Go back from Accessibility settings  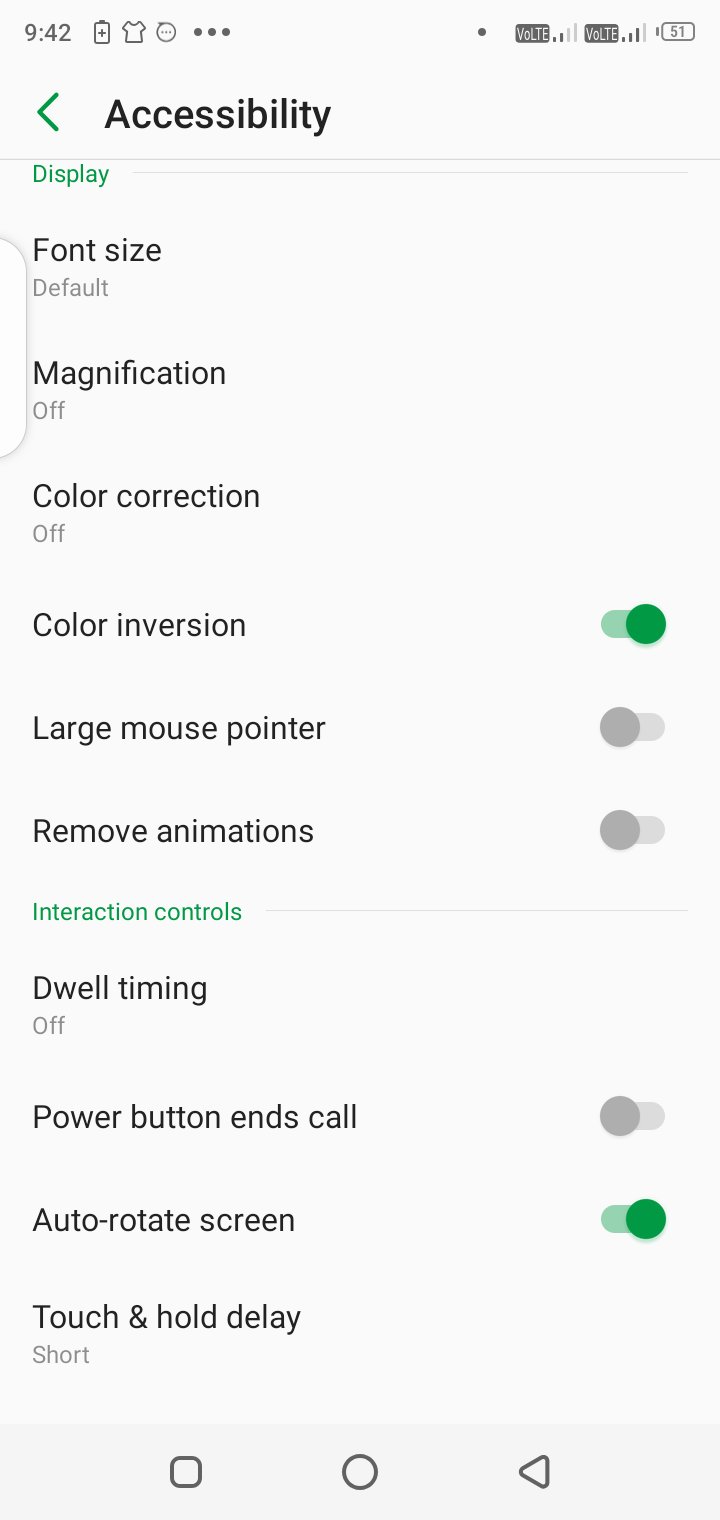[48, 113]
